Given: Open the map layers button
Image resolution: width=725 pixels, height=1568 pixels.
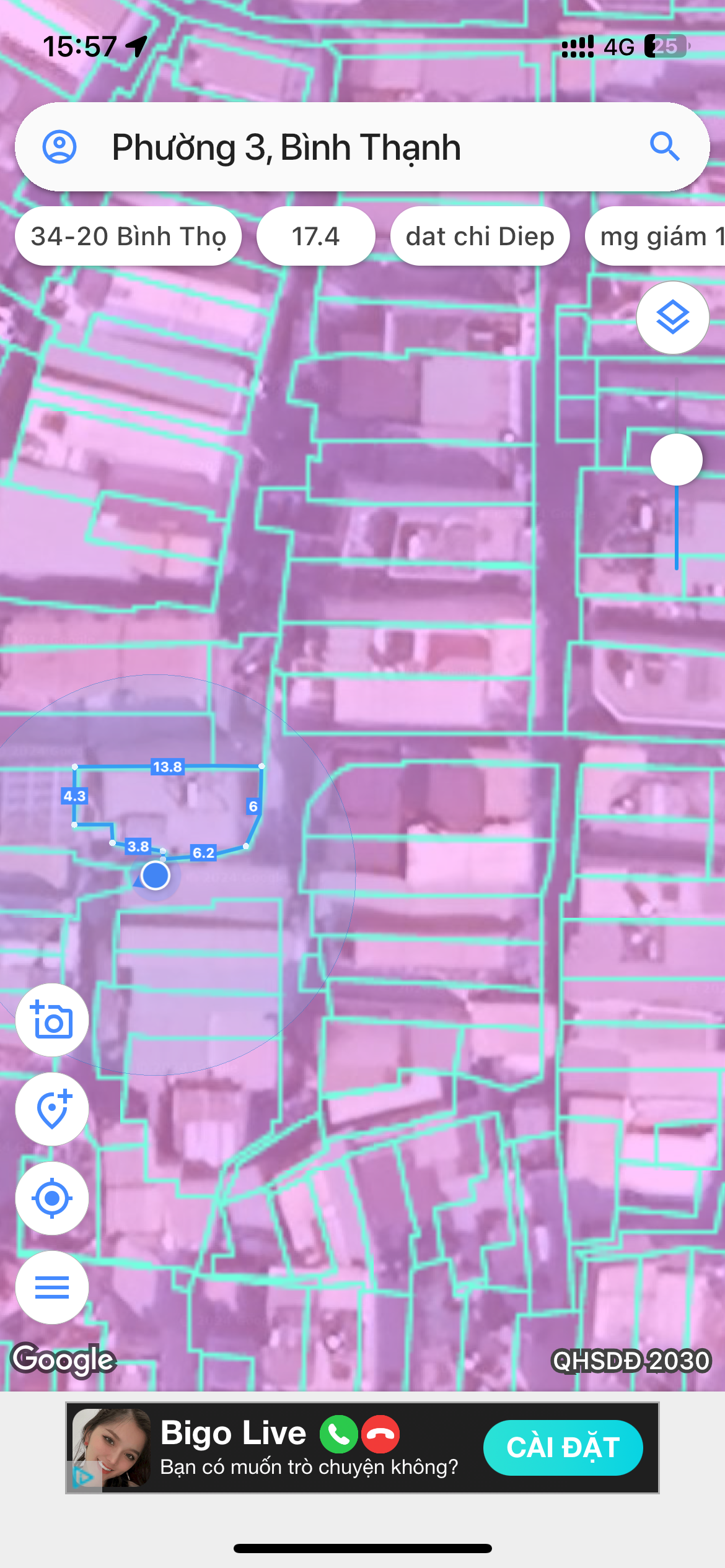Looking at the screenshot, I should click(x=673, y=318).
